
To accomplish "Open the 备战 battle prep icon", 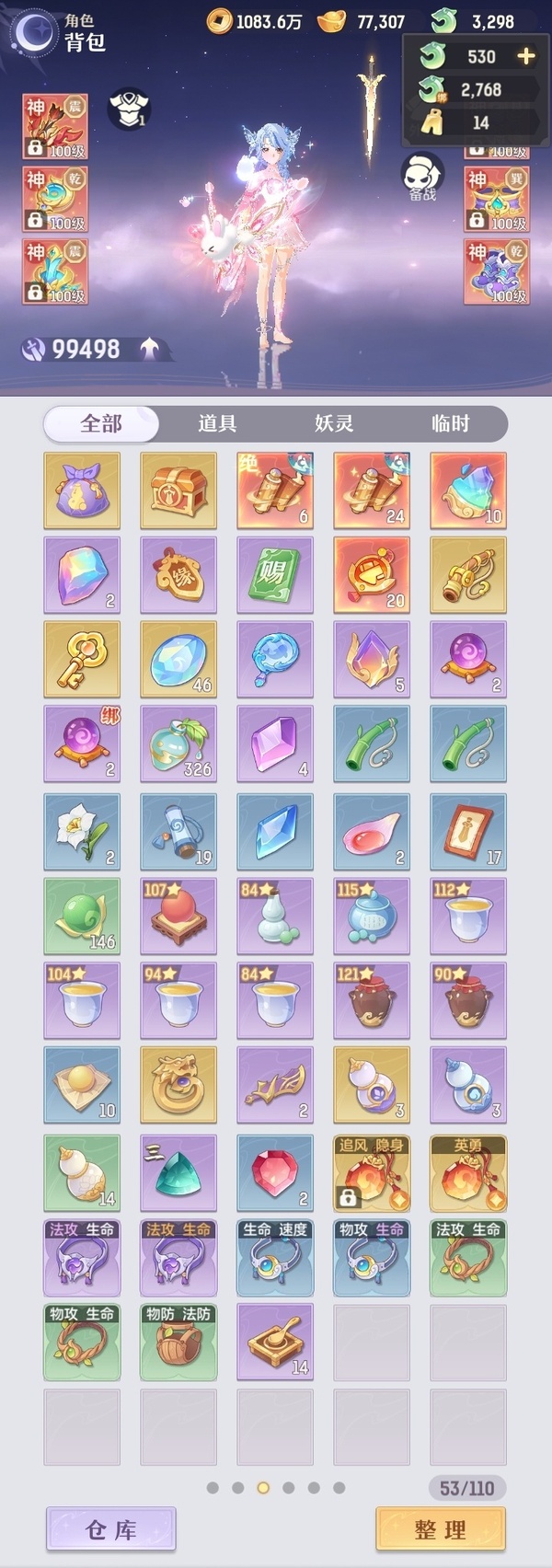I will click(x=422, y=177).
